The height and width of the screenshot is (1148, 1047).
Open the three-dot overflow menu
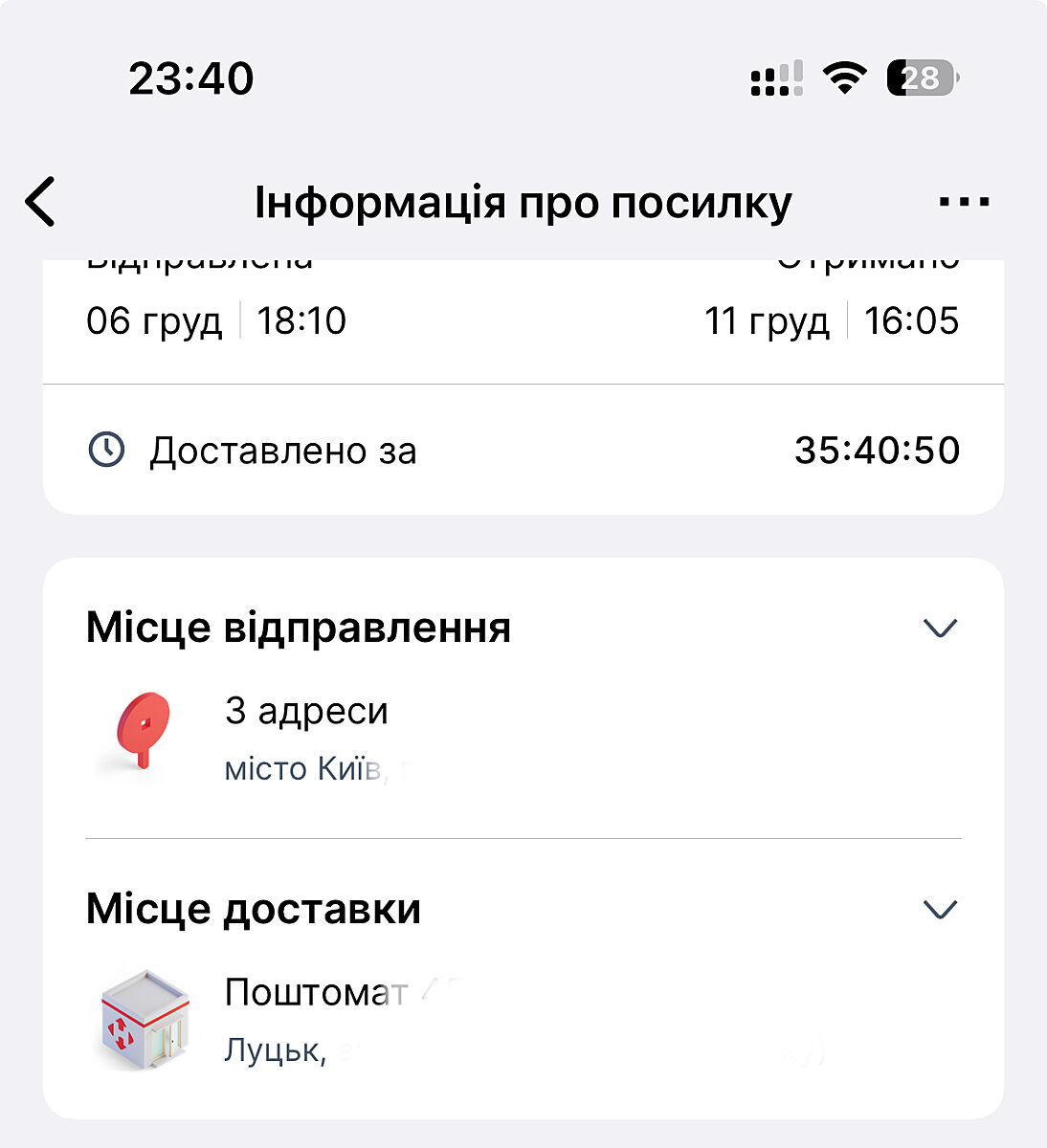point(963,202)
